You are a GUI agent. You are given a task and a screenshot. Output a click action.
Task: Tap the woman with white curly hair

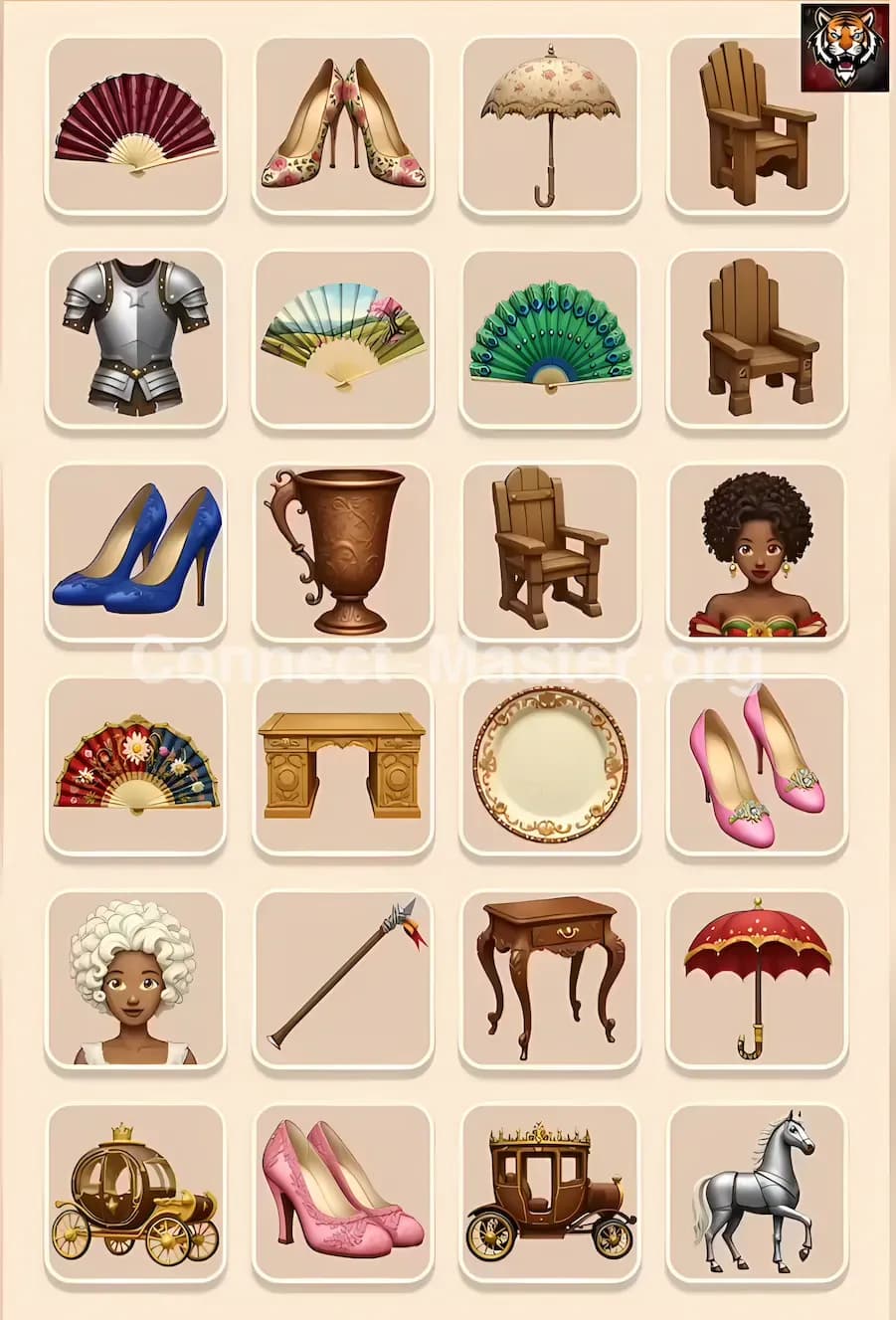[135, 980]
